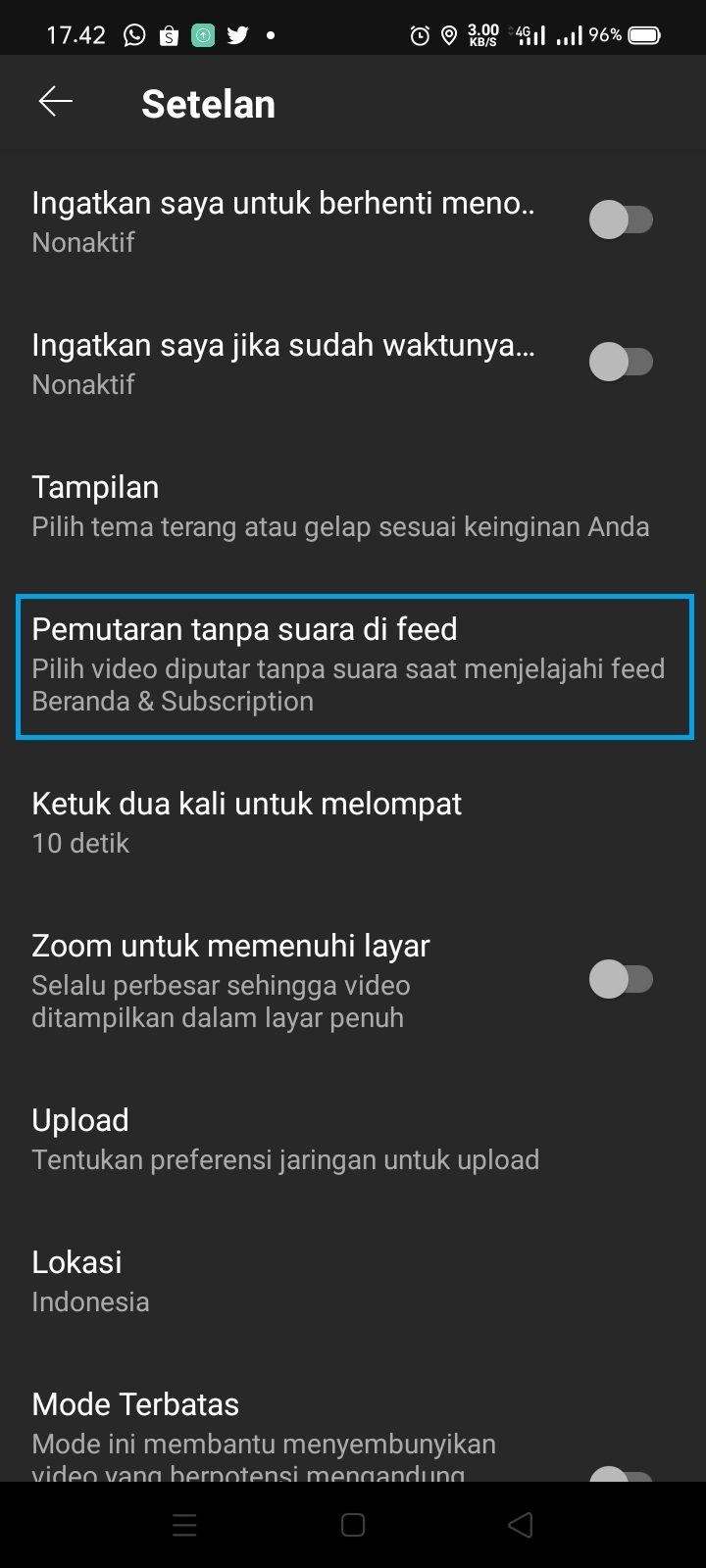Enable Ingatkan saya jika sudah waktunya tidur
Screen dimensions: 706x1568
(x=621, y=362)
